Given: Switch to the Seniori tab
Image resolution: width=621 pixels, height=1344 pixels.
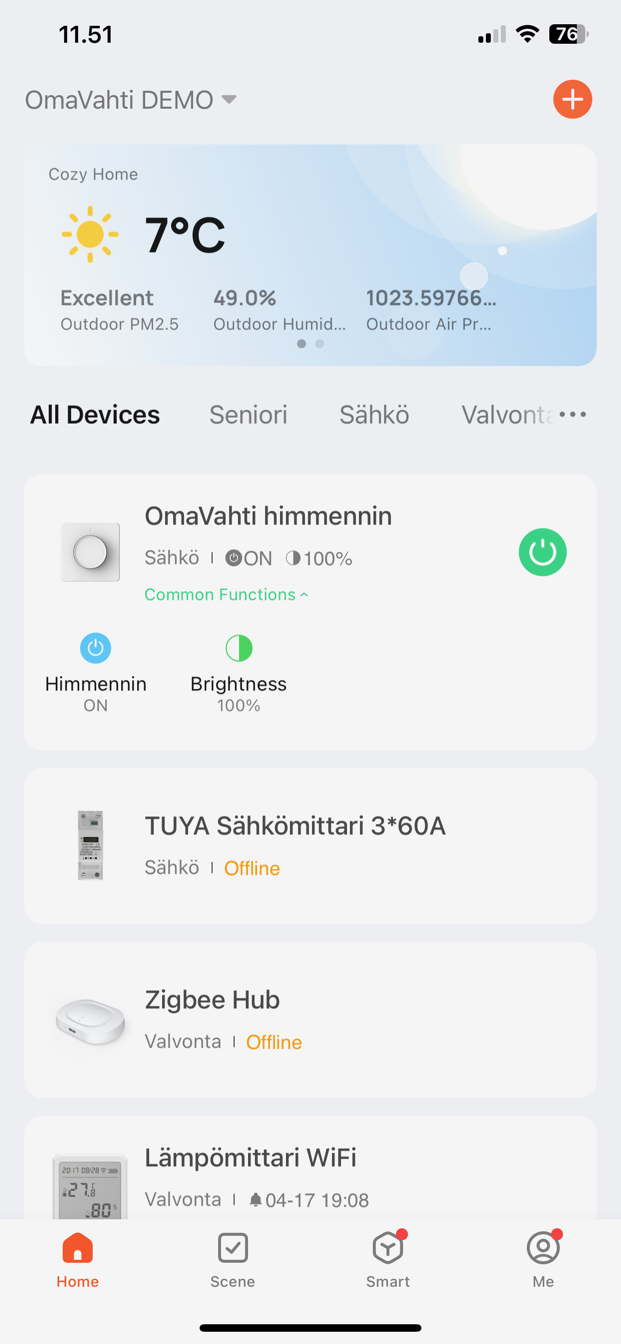Looking at the screenshot, I should click(248, 415).
